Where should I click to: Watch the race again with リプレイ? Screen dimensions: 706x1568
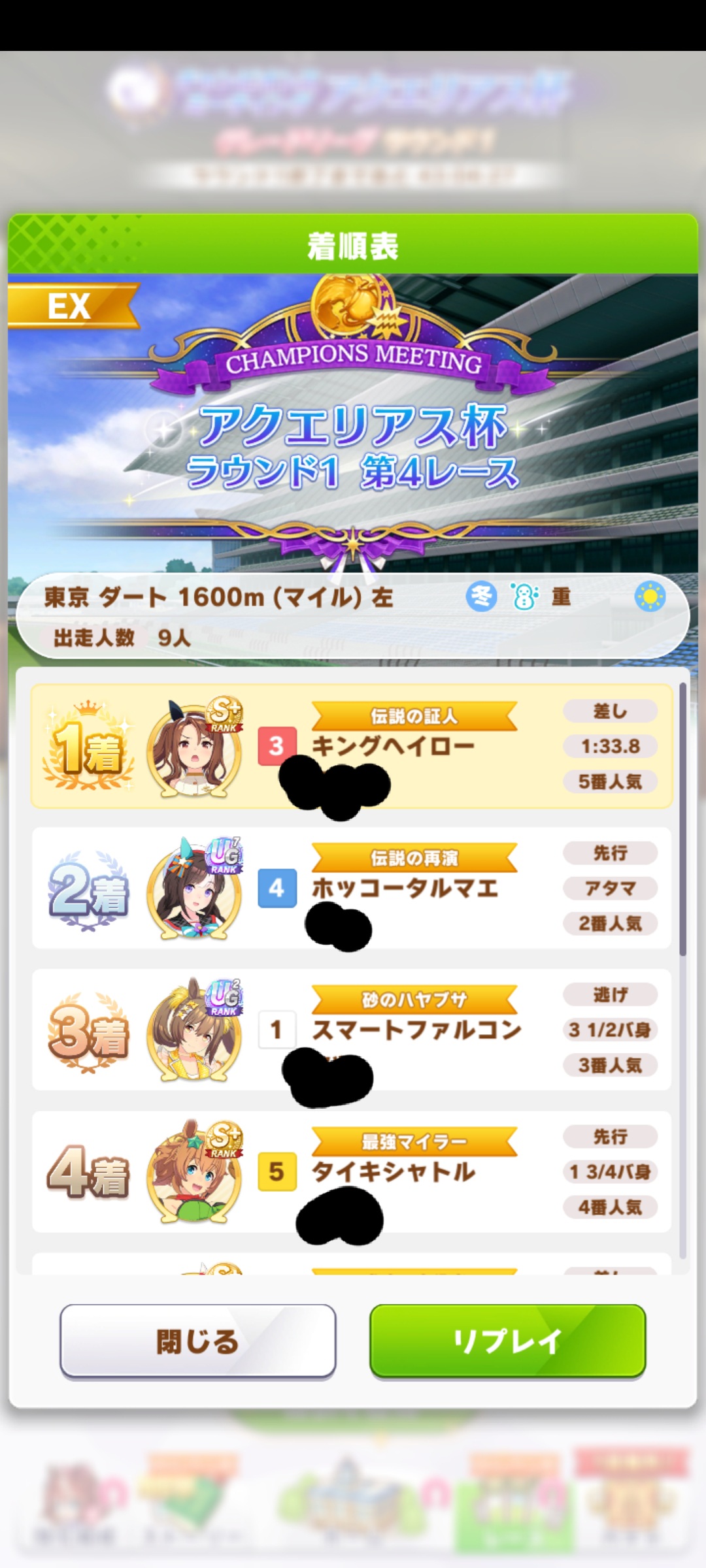tap(507, 1341)
